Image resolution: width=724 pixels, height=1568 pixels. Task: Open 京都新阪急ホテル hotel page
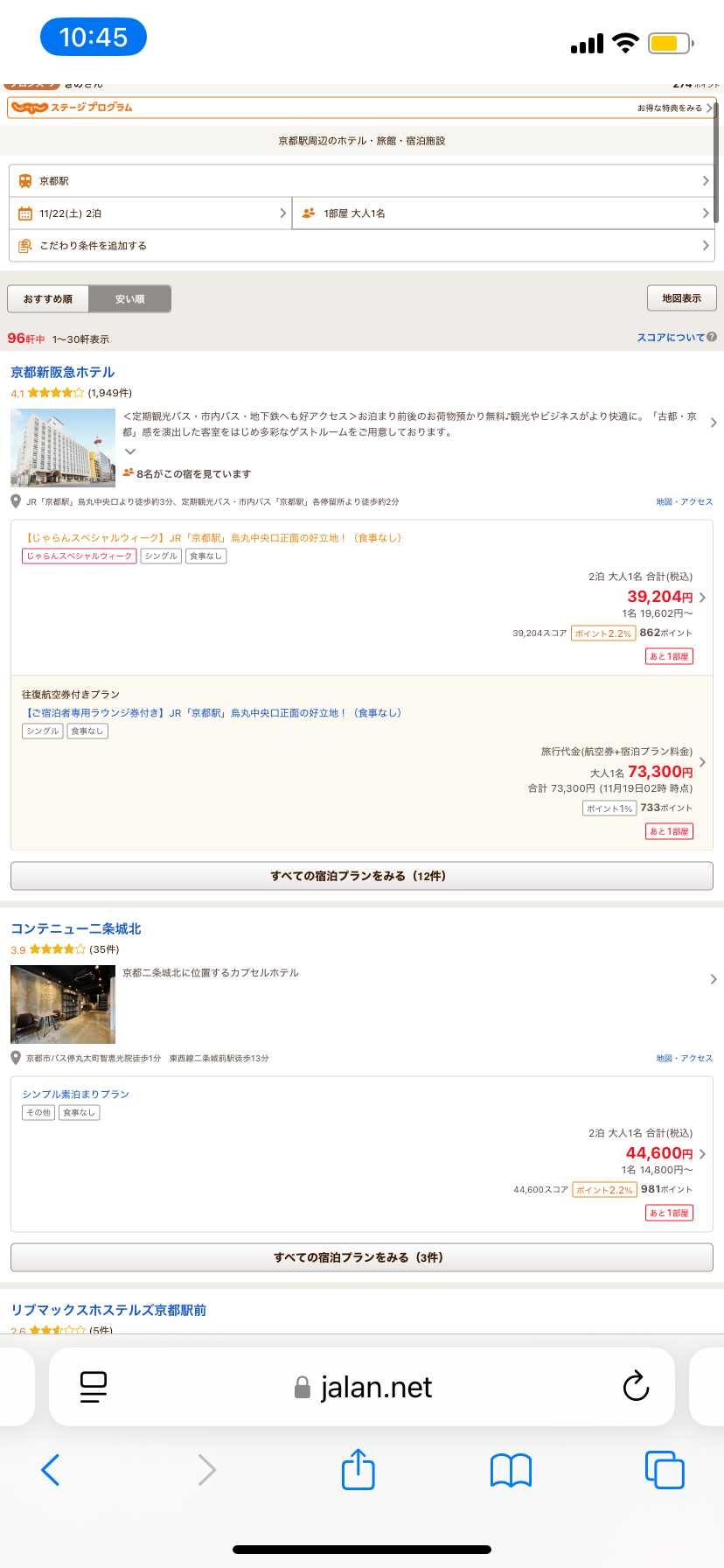coord(63,373)
